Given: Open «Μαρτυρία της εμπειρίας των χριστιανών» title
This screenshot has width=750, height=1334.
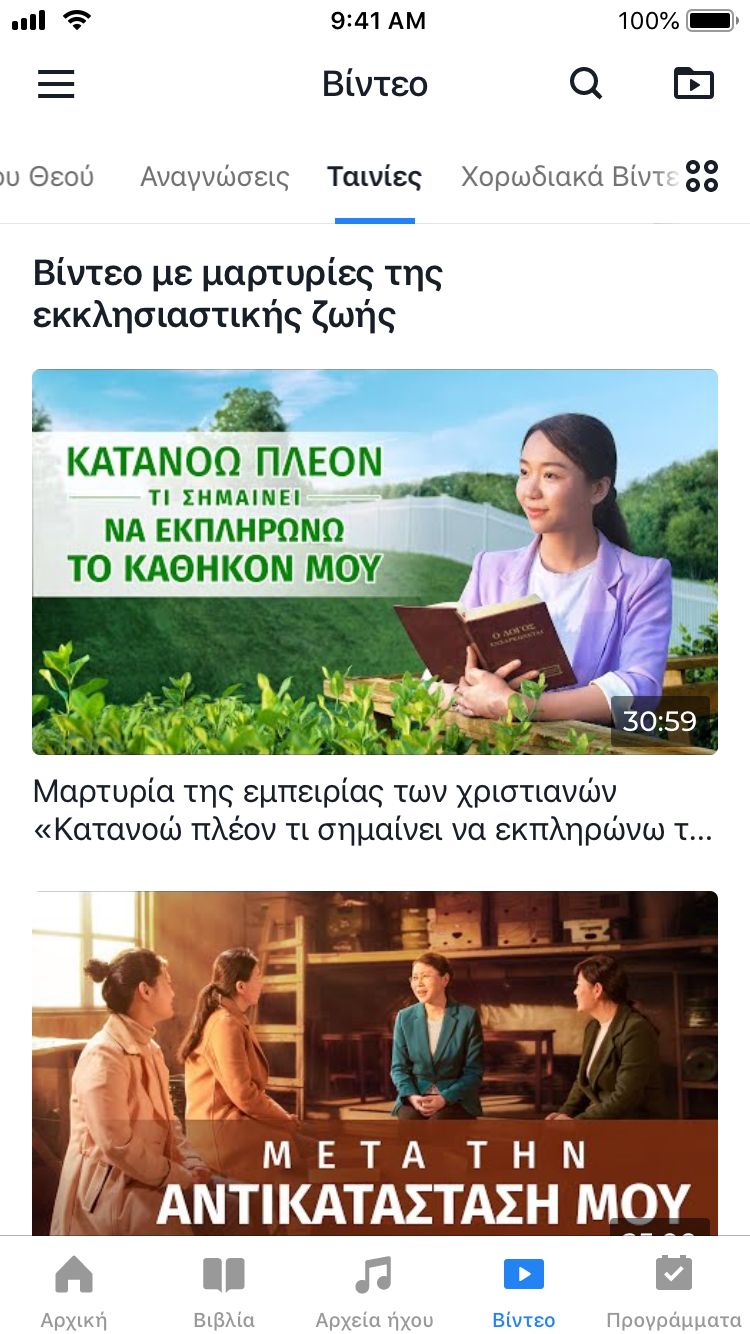Looking at the screenshot, I should click(x=372, y=811).
